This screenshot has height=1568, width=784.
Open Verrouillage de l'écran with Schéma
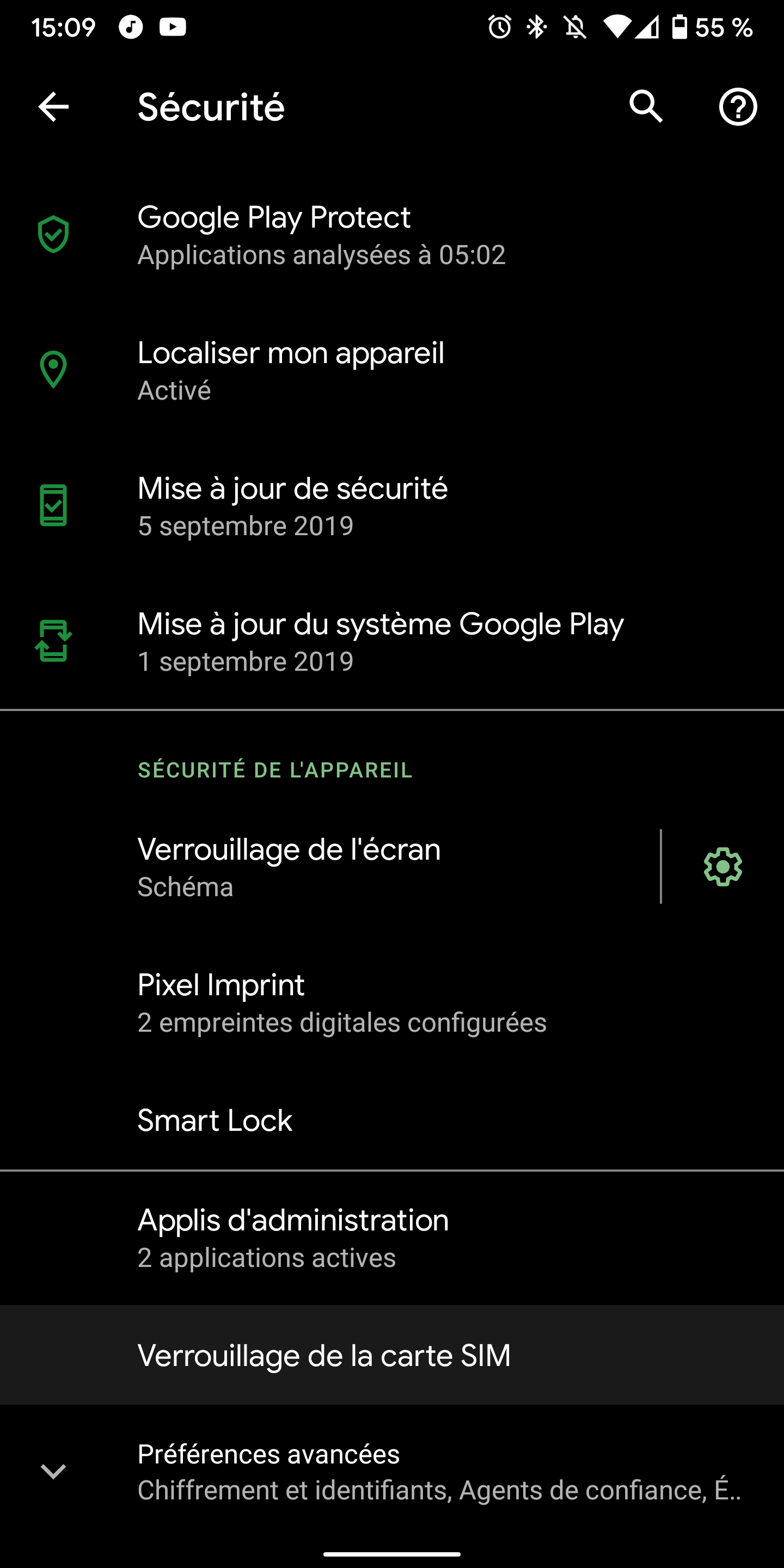tap(289, 867)
